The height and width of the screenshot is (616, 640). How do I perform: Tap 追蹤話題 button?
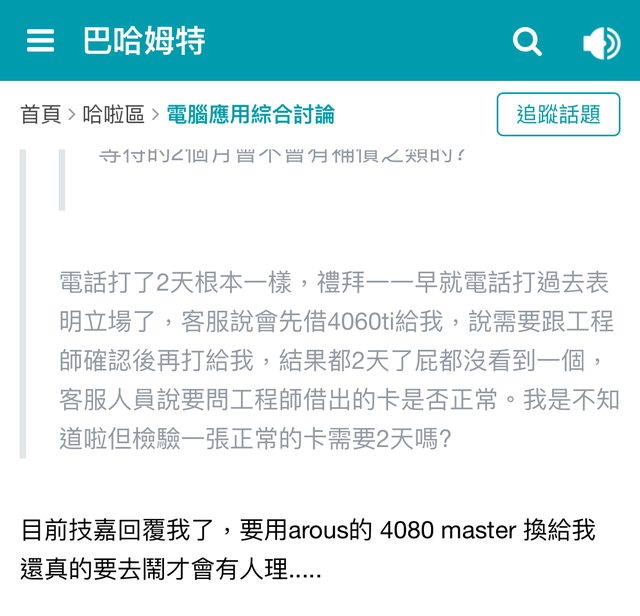558,114
